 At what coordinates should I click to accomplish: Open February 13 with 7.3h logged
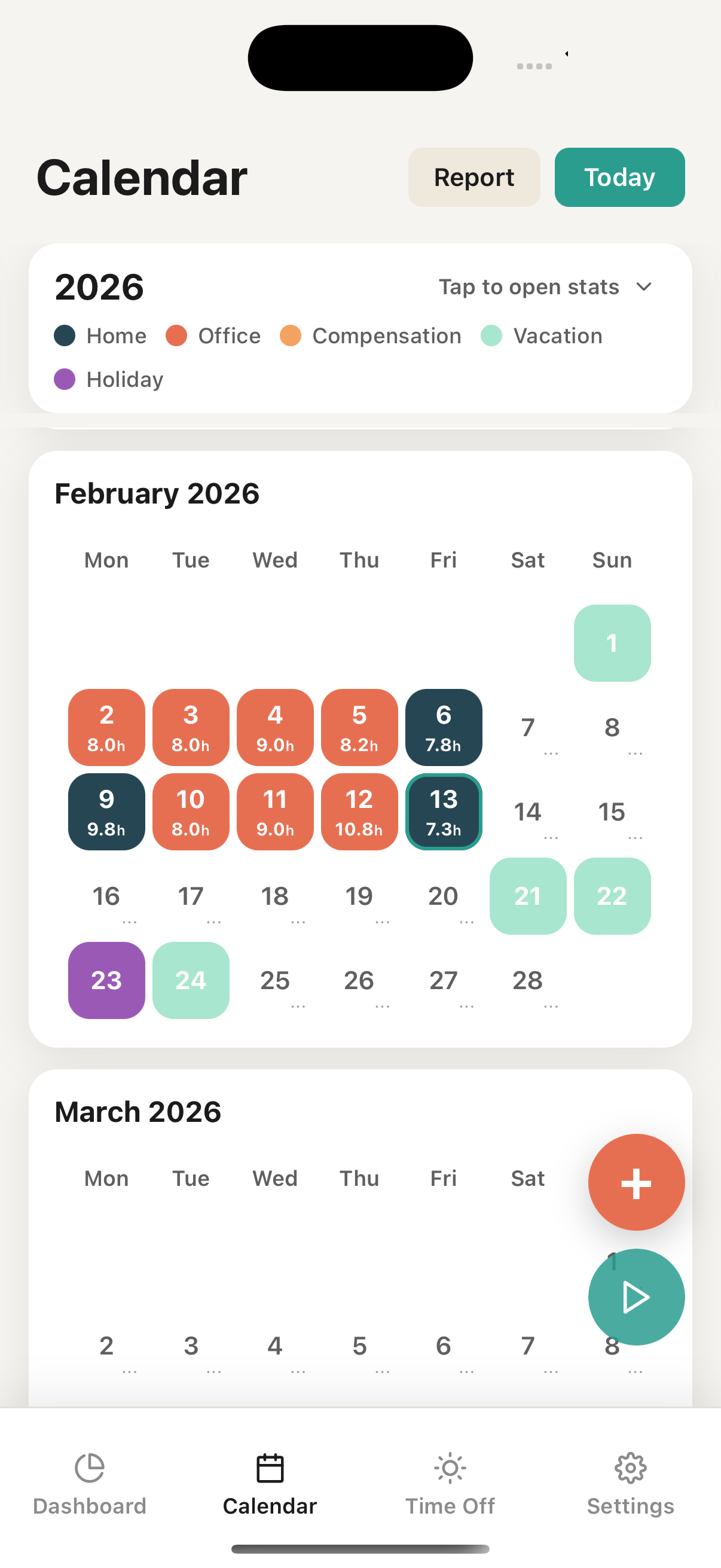click(444, 812)
